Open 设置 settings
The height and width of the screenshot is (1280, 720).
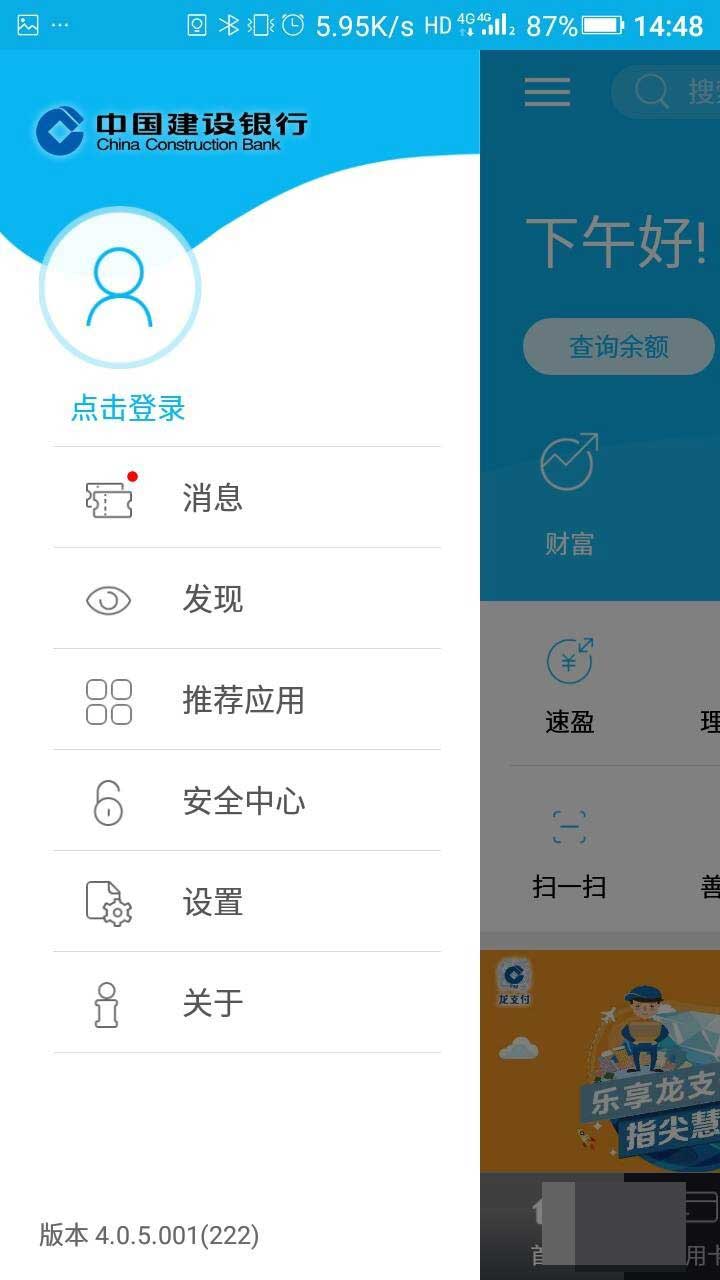[x=246, y=902]
